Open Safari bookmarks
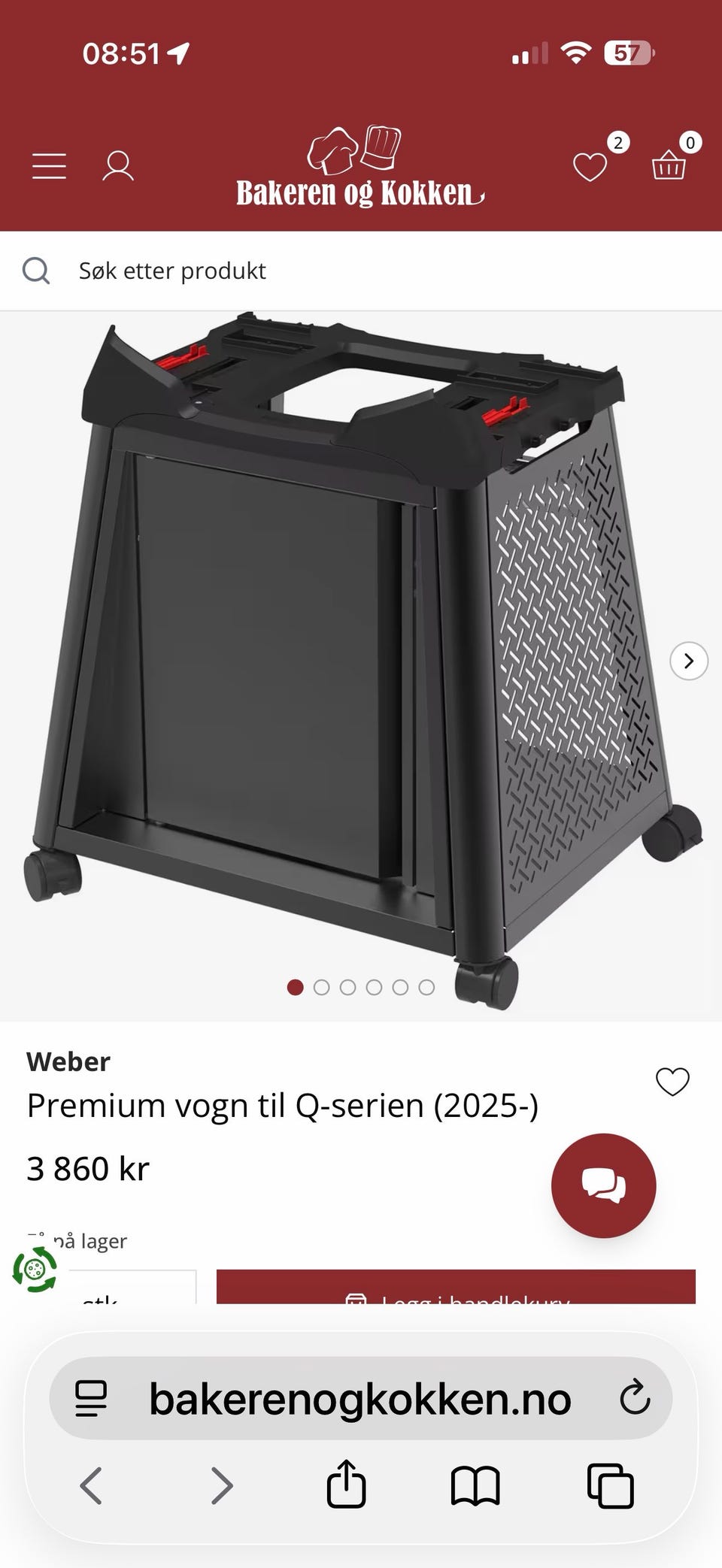The image size is (722, 1568). point(475,1486)
